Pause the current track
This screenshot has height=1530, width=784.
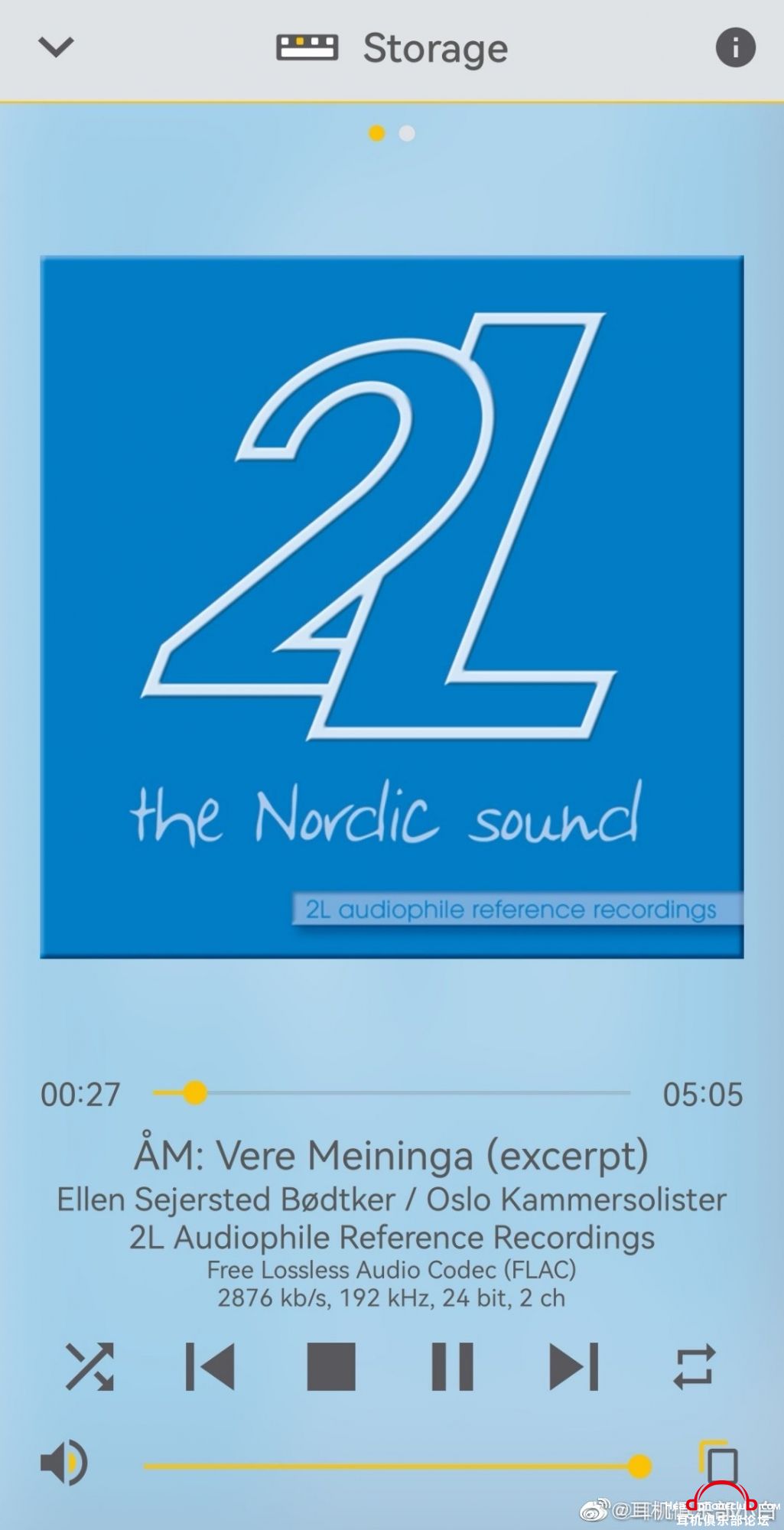452,1366
